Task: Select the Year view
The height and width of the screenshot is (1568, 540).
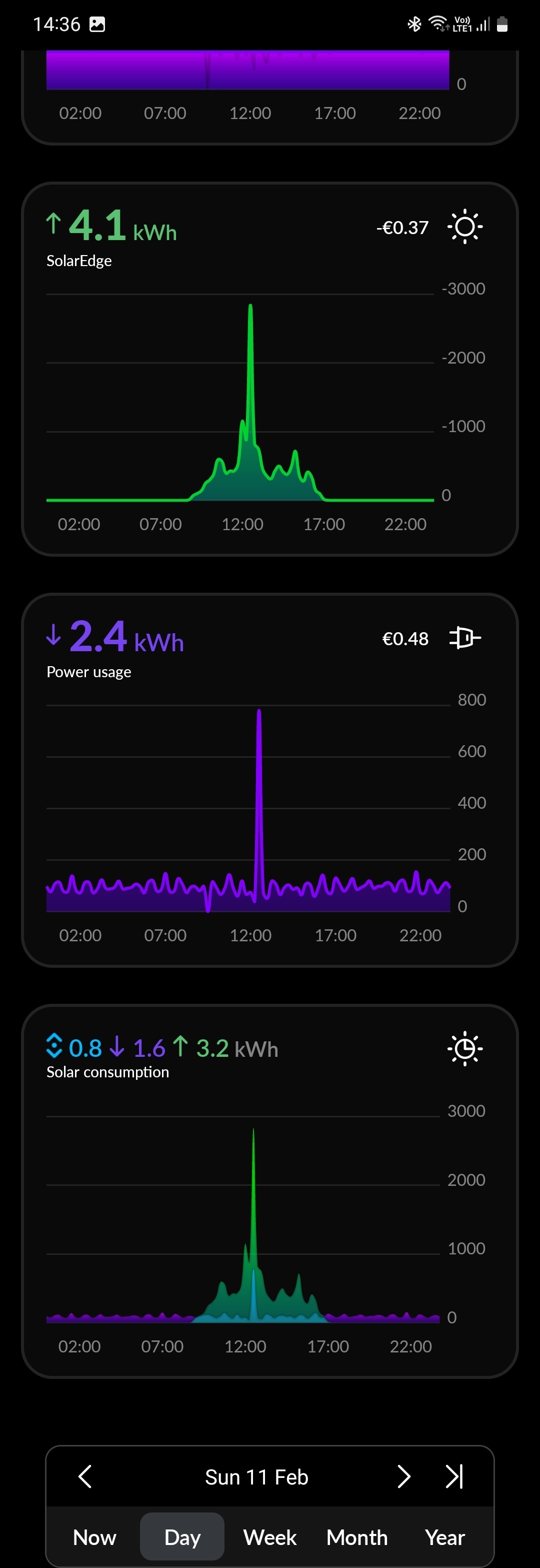Action: (x=444, y=1537)
